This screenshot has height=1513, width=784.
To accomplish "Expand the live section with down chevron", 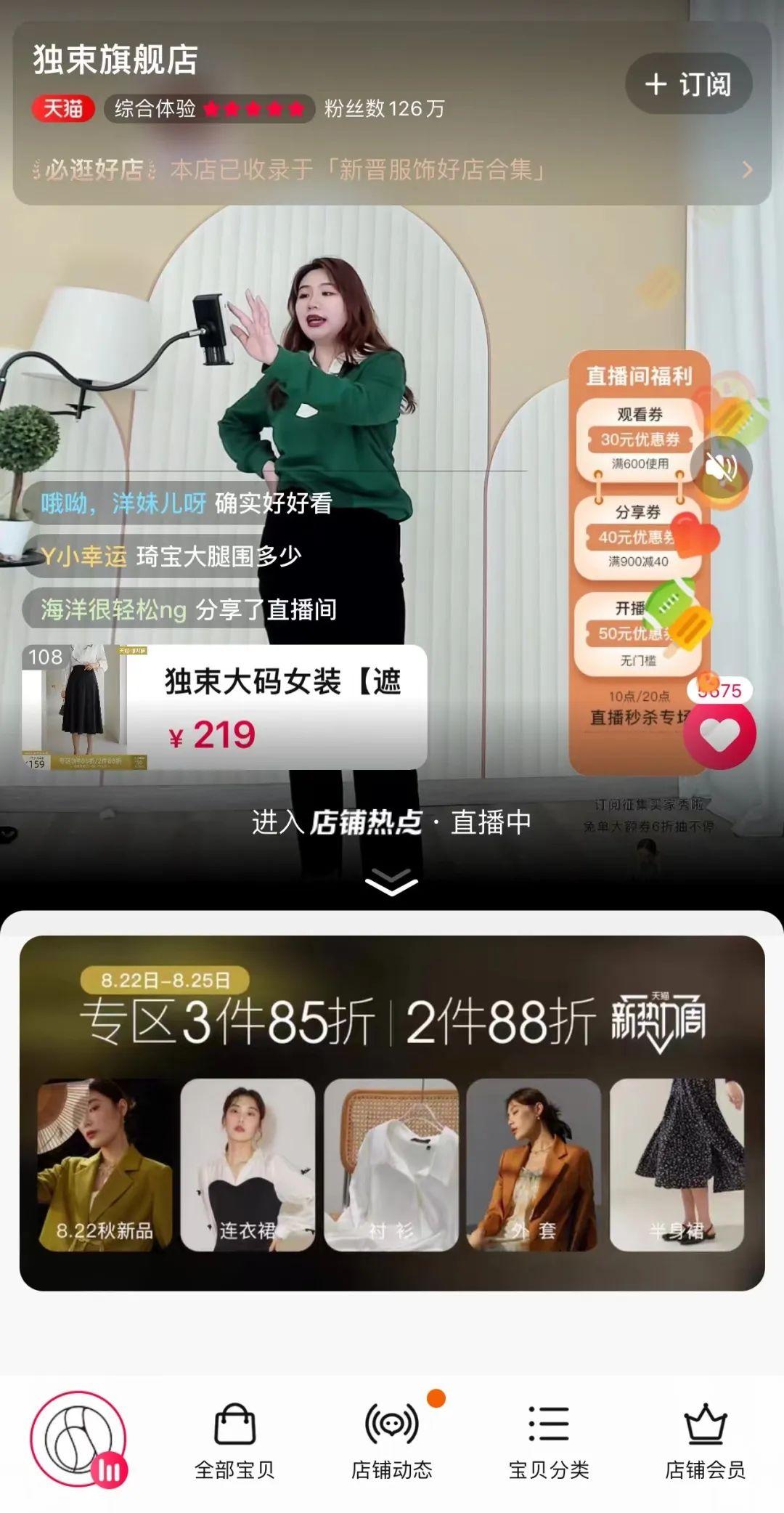I will click(391, 882).
